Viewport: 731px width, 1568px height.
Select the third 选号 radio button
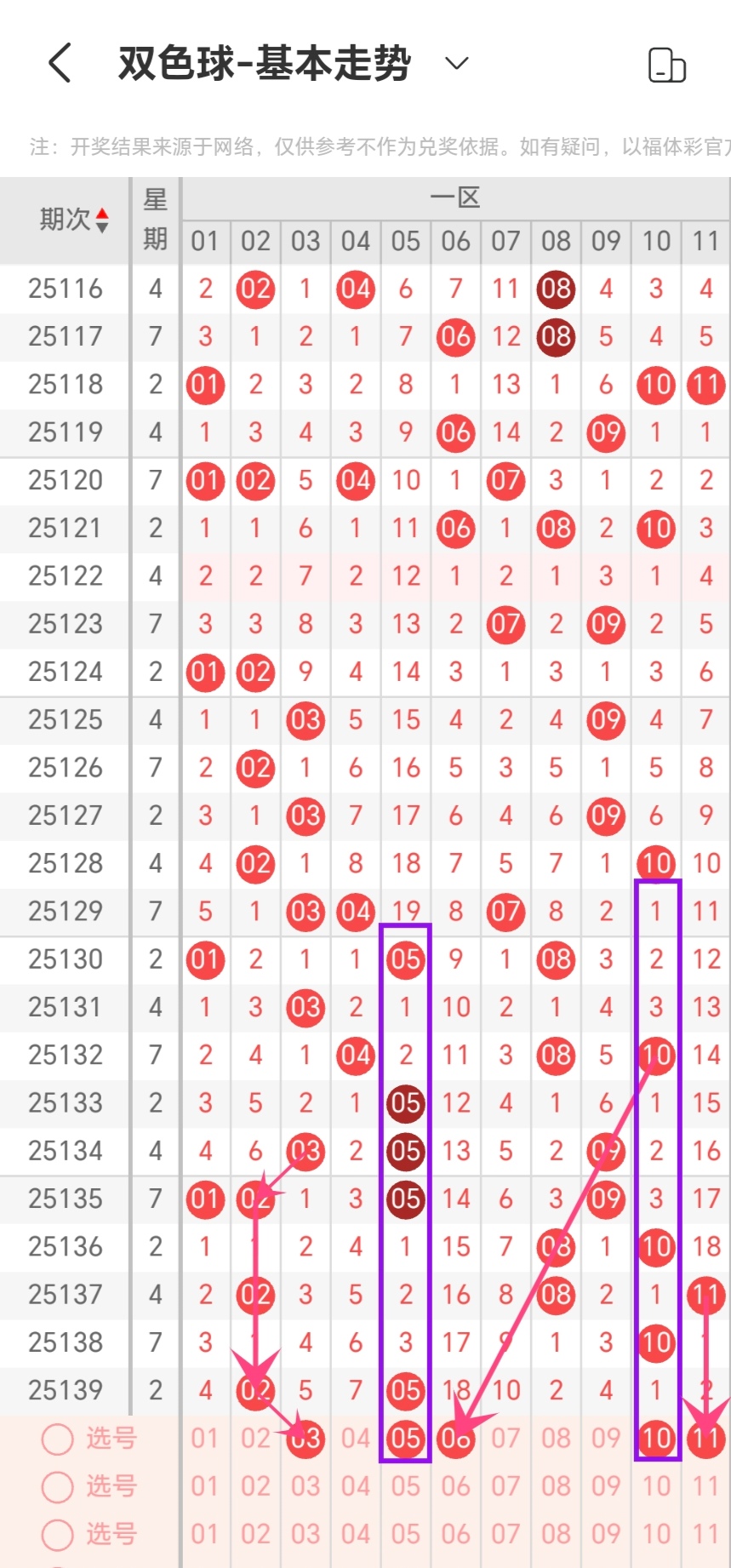coord(58,1535)
